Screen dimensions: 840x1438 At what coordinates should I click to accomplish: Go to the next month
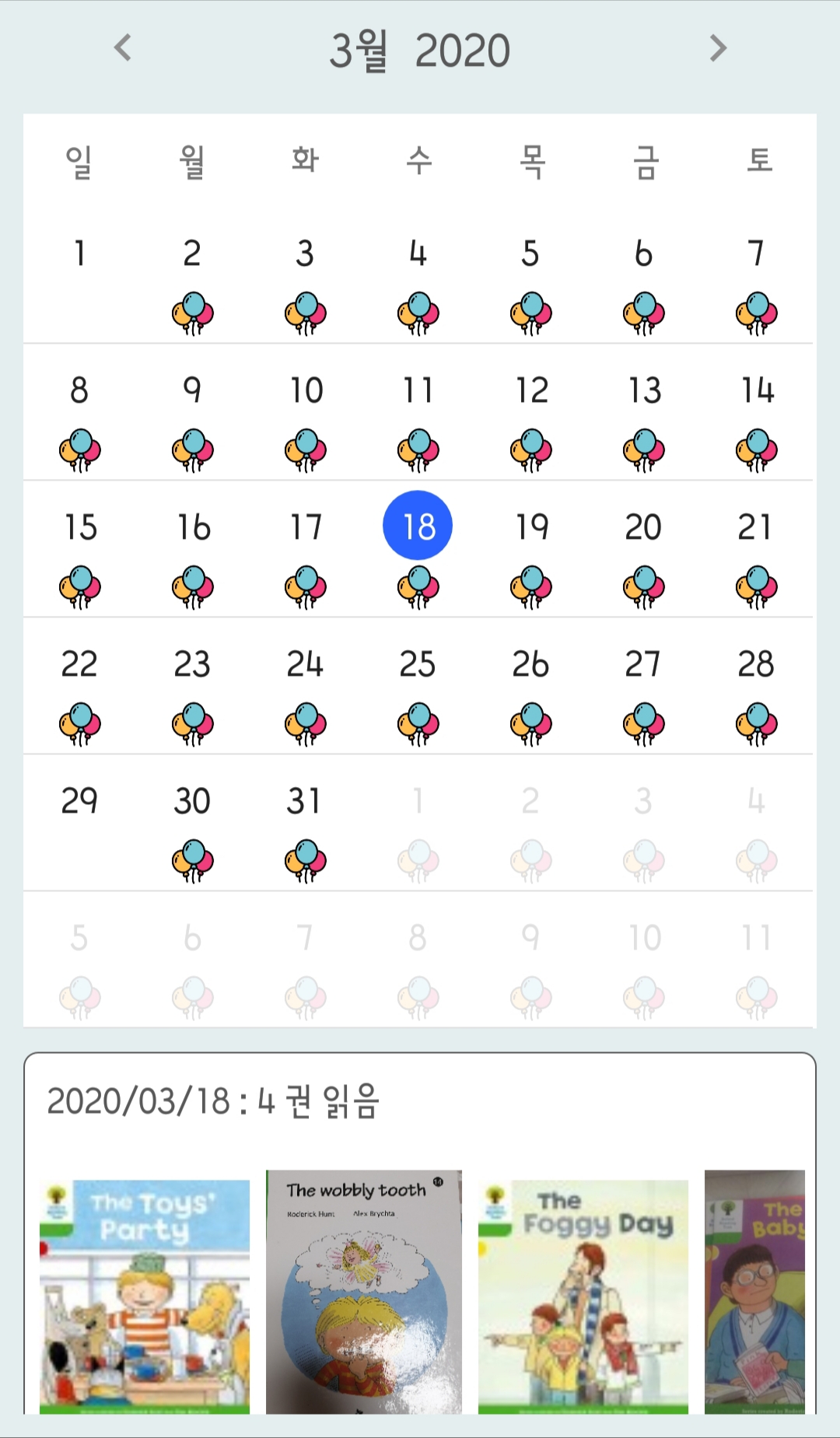tap(718, 48)
